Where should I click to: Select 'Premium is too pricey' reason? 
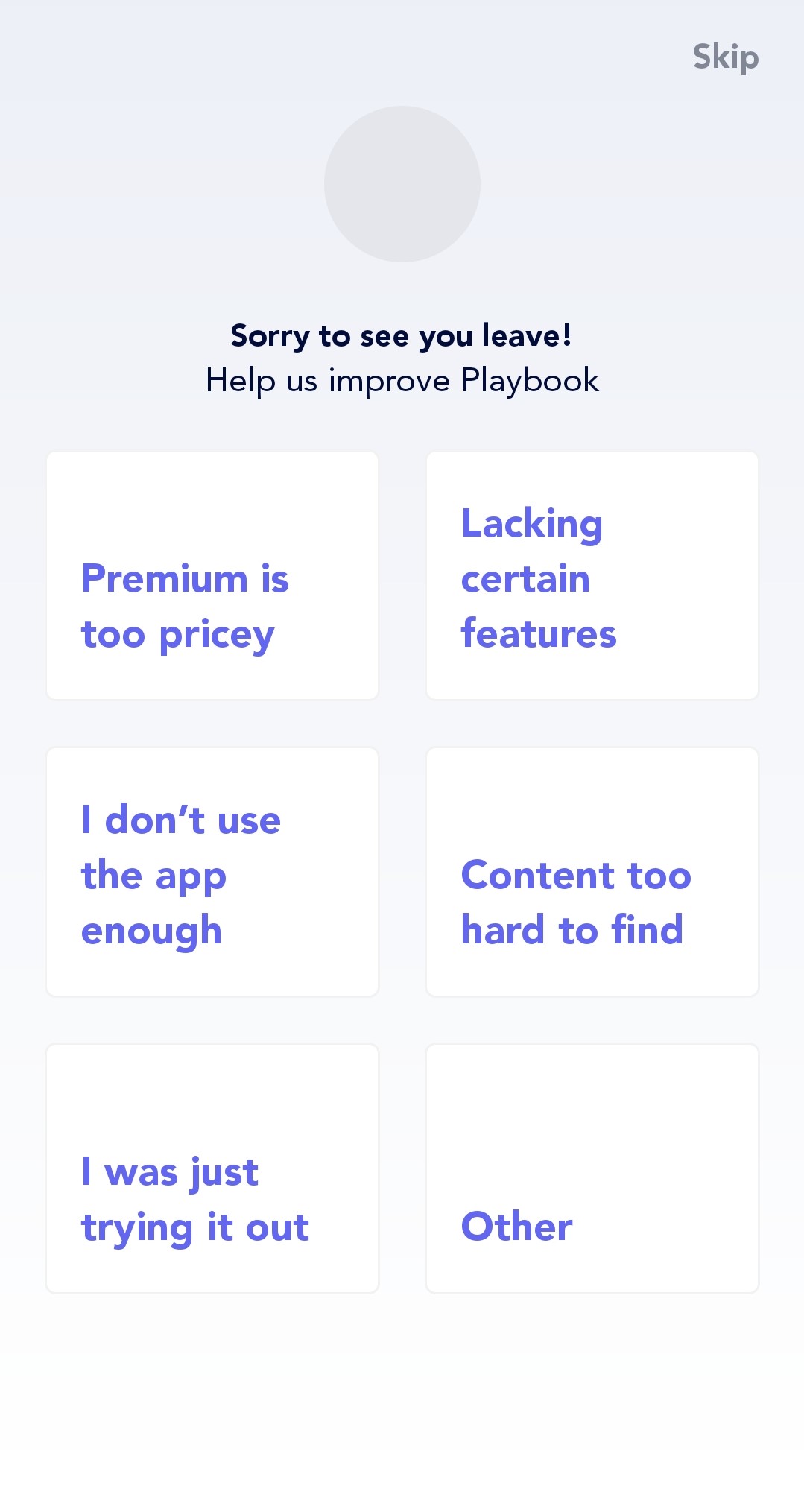212,575
